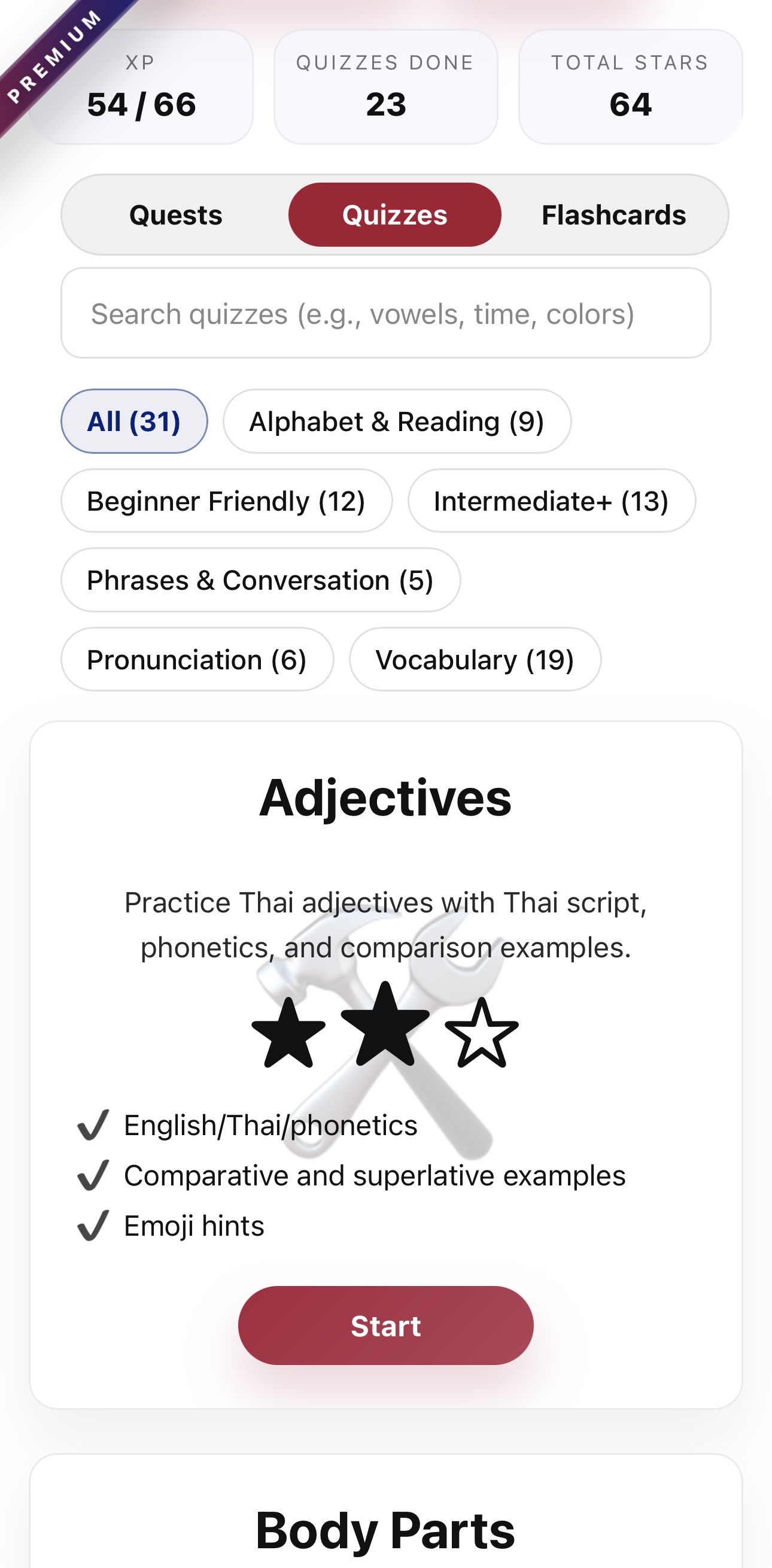
Task: Open the Flashcards tab
Action: [x=614, y=214]
